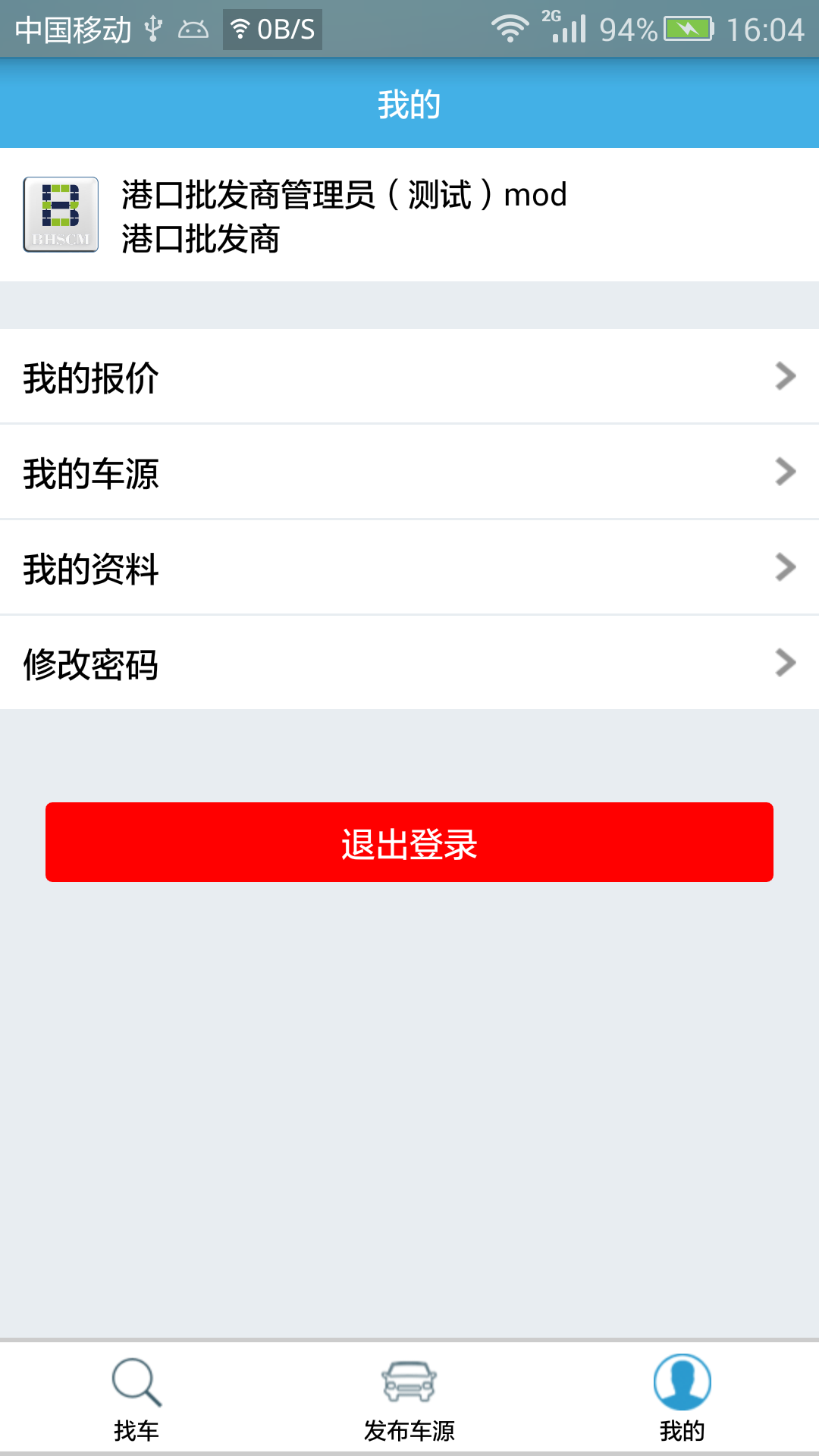Image resolution: width=819 pixels, height=1456 pixels.
Task: Expand 我的报价 via its chevron
Action: tap(785, 377)
